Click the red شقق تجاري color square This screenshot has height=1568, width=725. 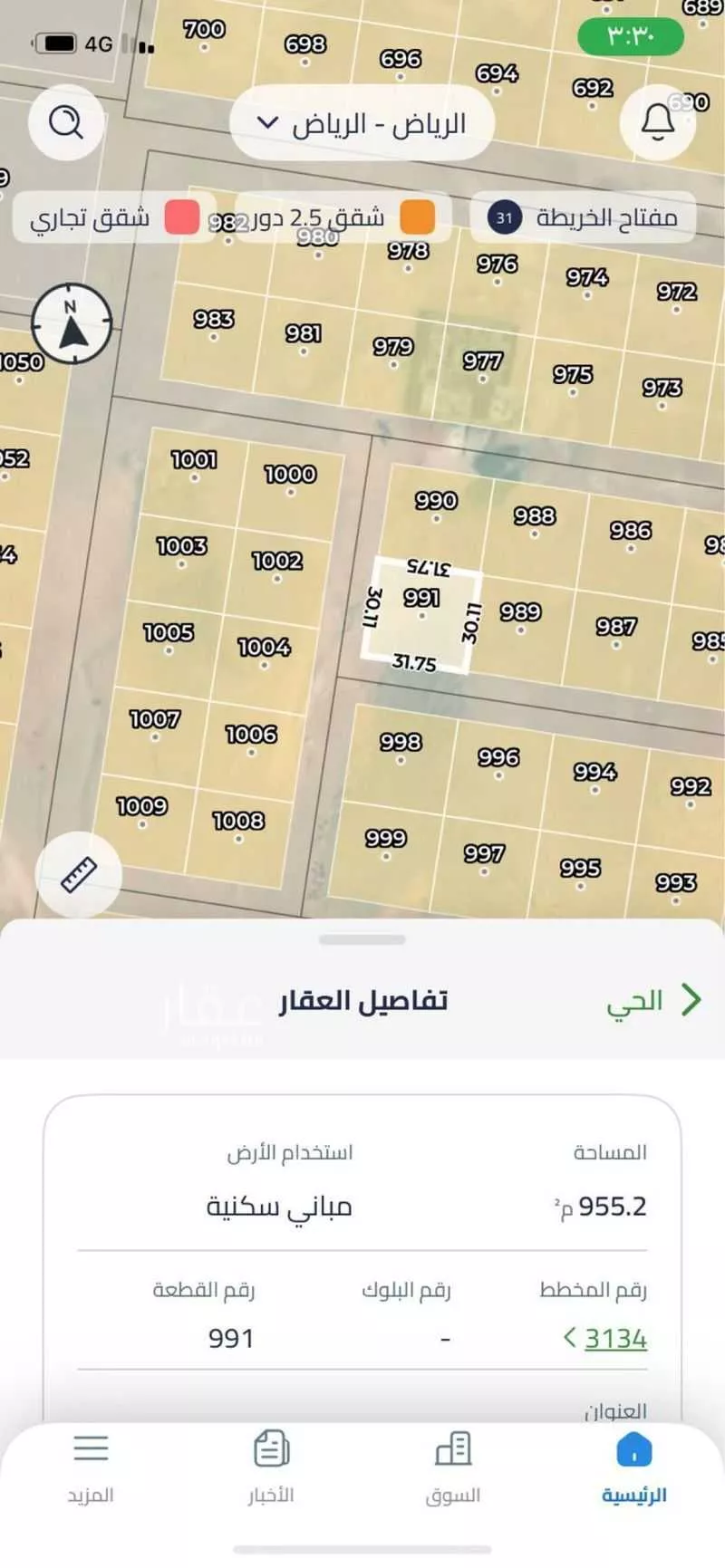[x=181, y=217]
